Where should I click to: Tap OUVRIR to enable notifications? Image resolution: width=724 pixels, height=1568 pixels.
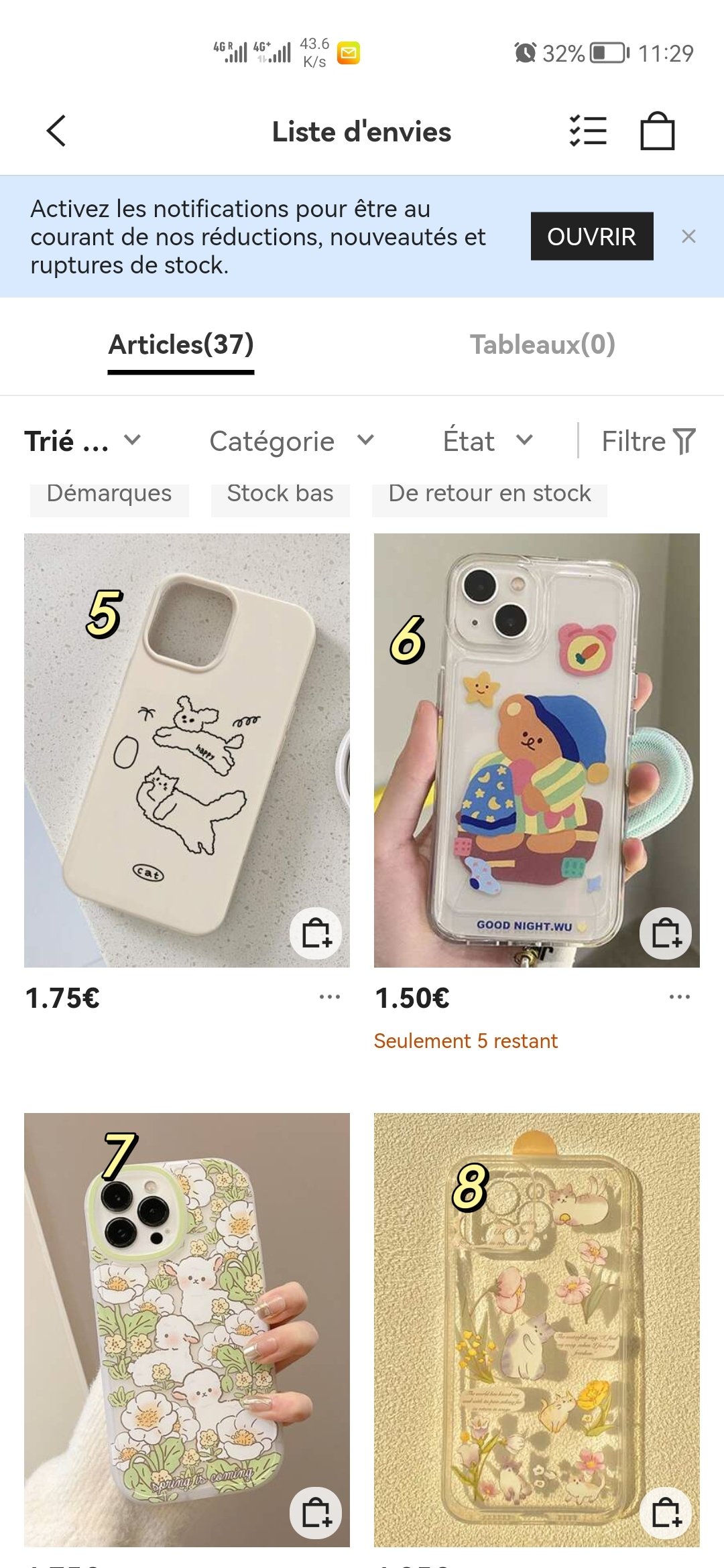(591, 237)
